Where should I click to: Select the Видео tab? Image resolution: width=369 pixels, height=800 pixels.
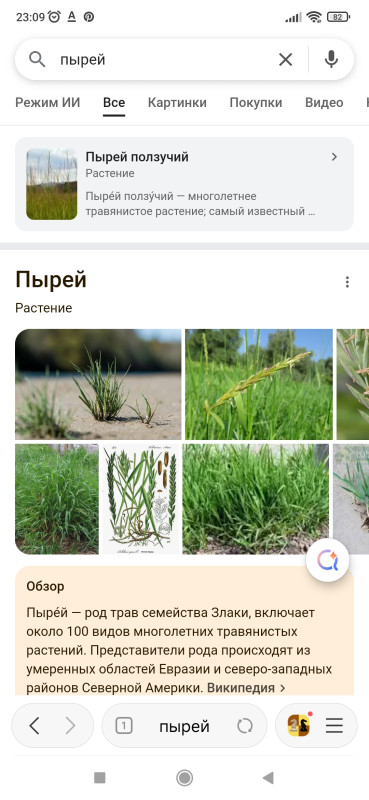coord(324,103)
